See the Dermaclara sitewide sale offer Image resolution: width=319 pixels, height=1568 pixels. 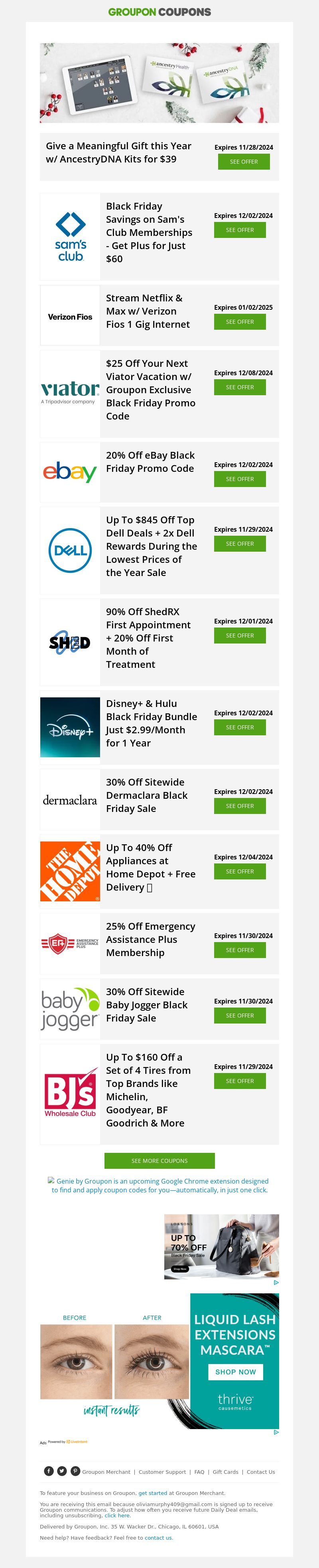239,806
